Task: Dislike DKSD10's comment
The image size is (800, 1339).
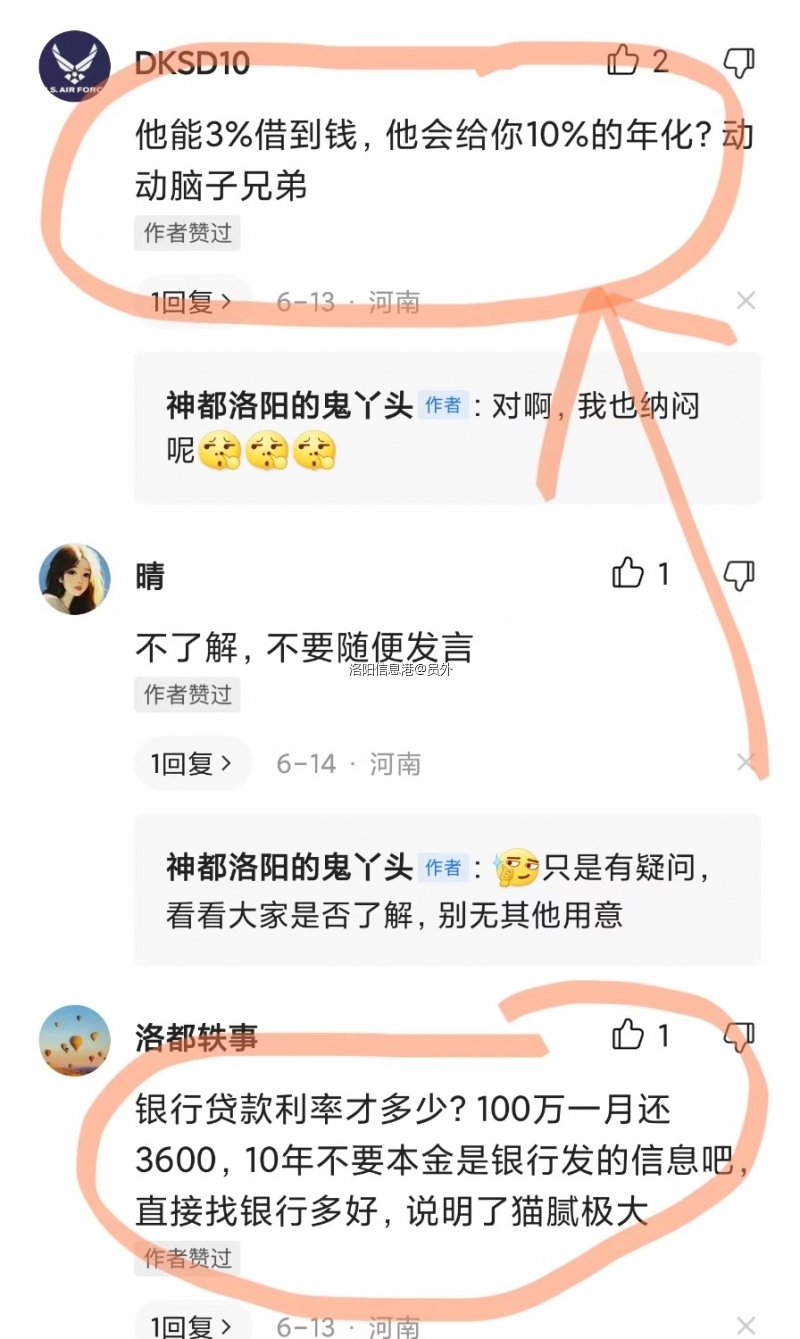Action: (739, 62)
